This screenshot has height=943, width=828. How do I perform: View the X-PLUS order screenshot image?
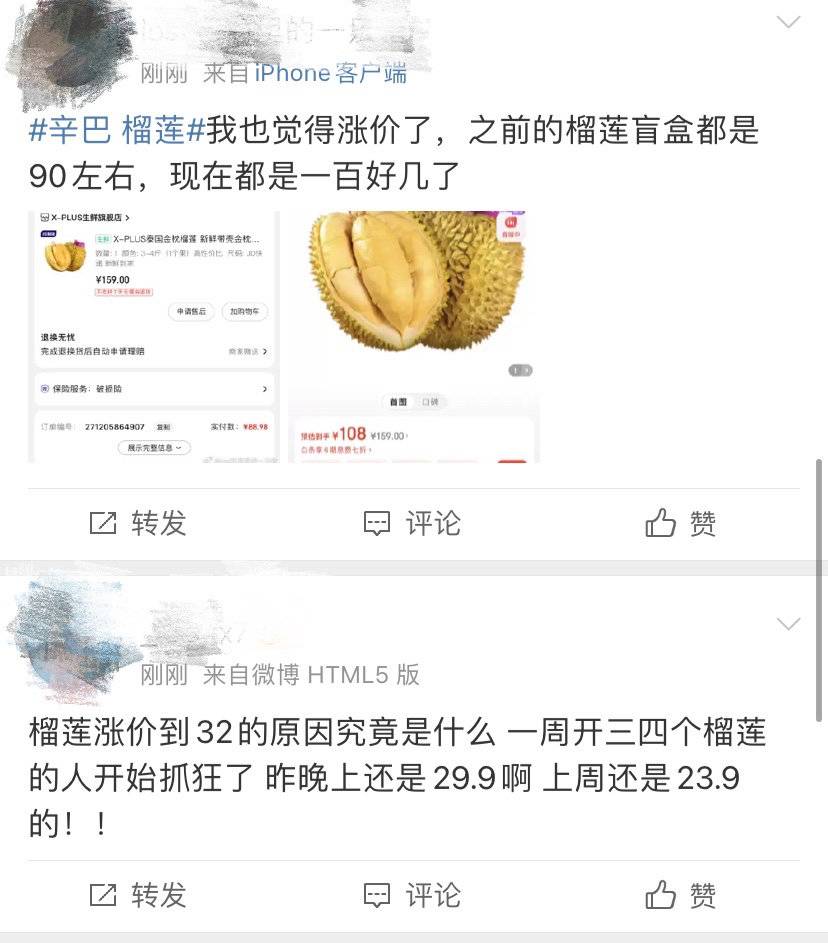[154, 336]
